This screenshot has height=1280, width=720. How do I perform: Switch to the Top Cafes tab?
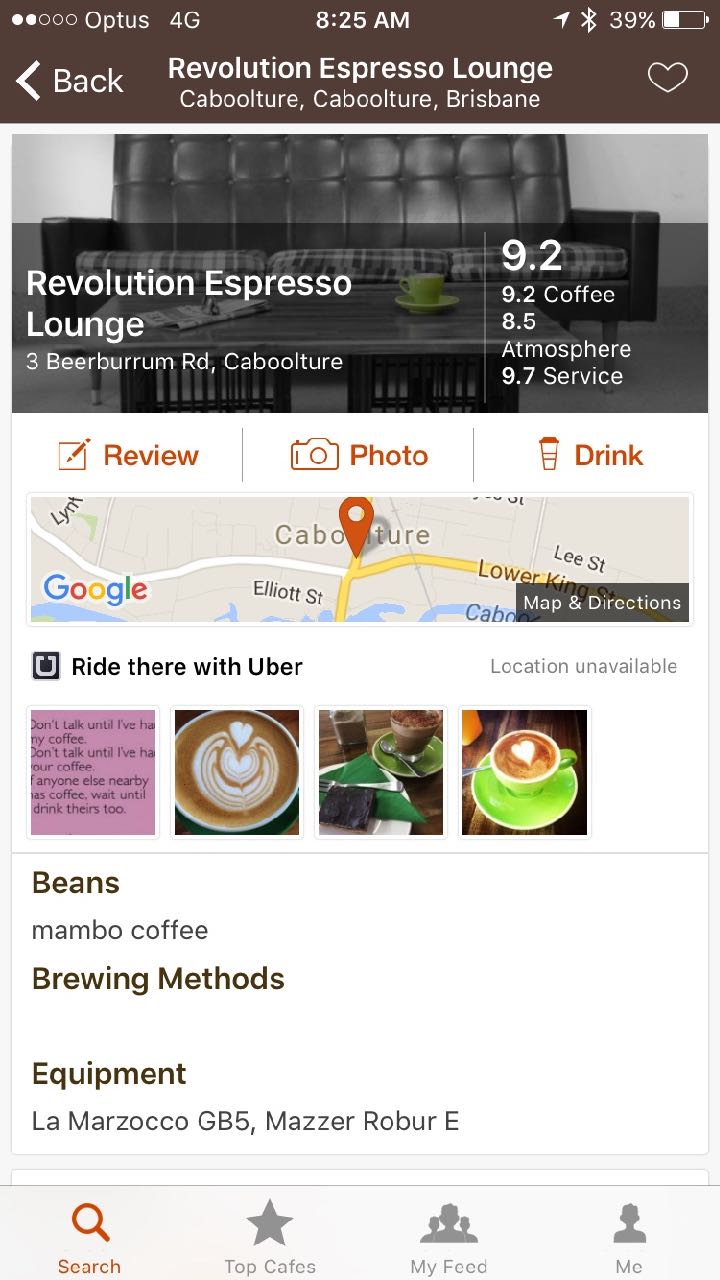point(270,1237)
